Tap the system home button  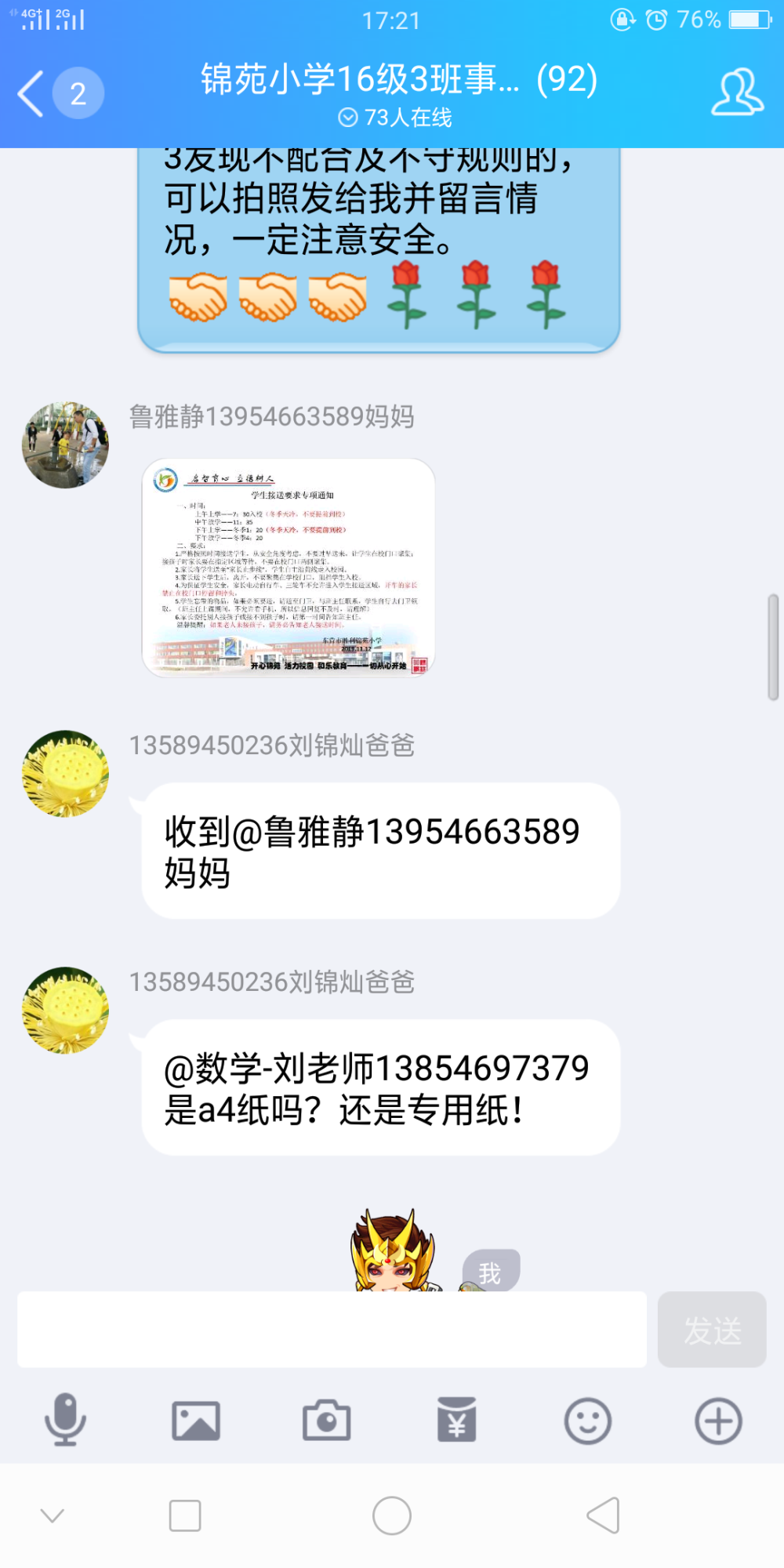coord(392,1515)
